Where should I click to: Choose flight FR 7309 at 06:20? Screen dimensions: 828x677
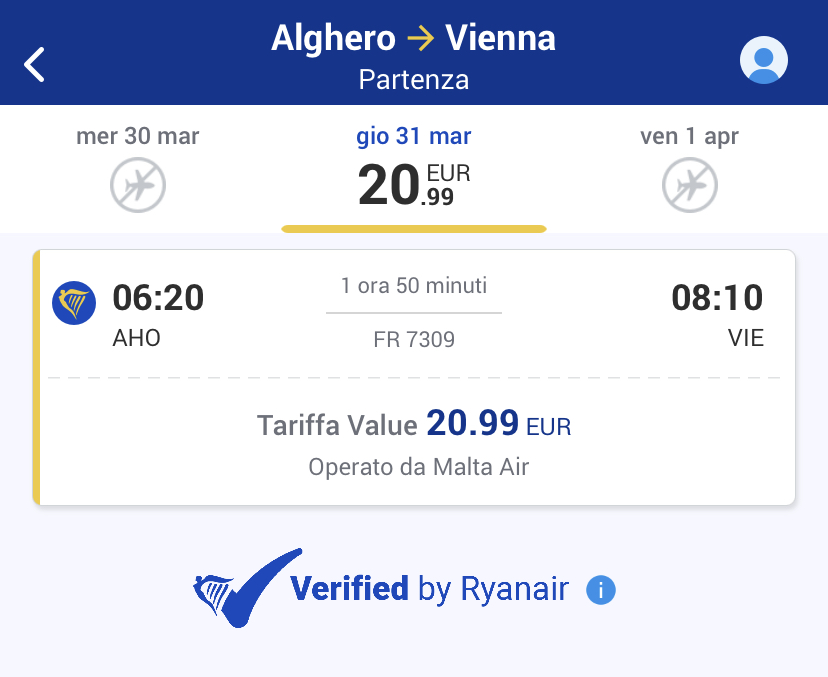414,377
